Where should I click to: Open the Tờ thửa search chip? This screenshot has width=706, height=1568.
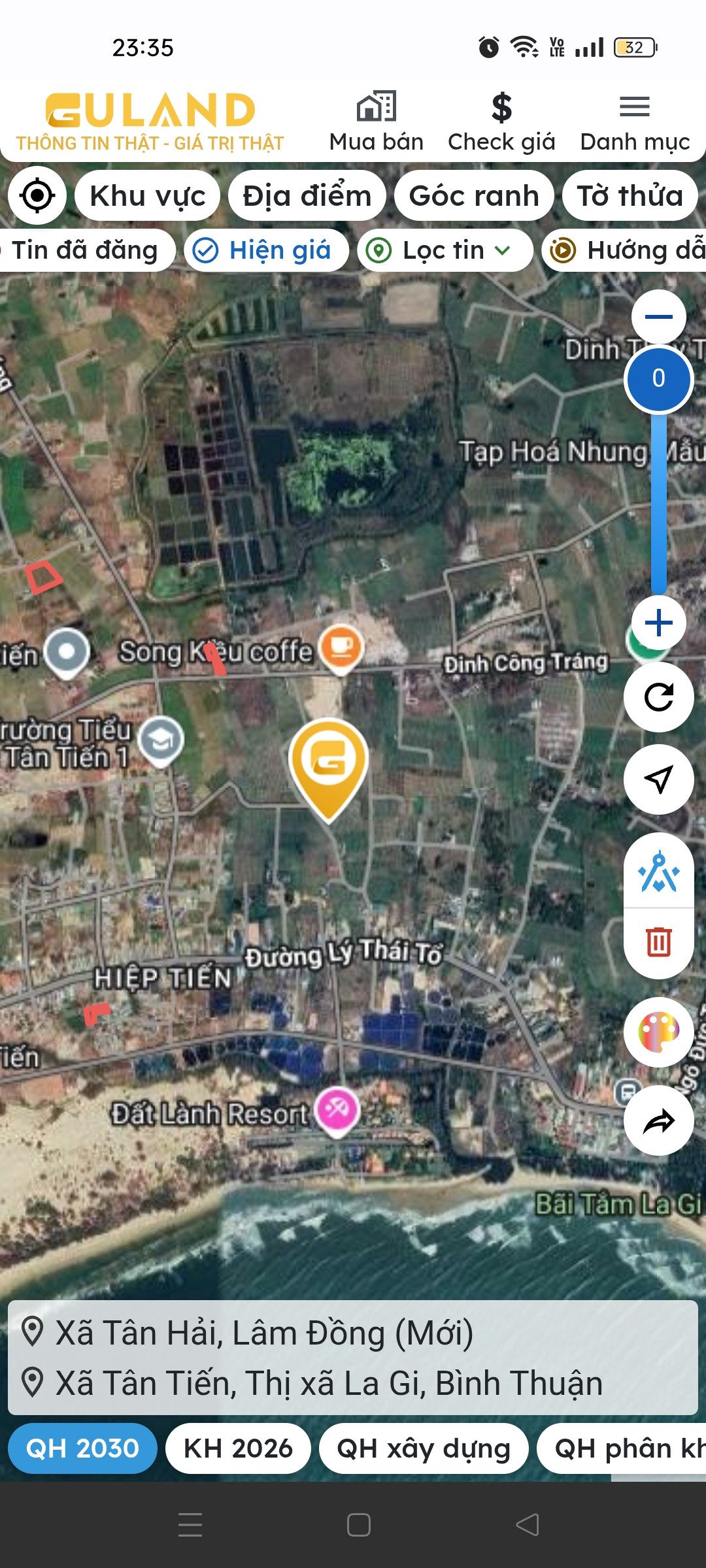pyautogui.click(x=630, y=195)
